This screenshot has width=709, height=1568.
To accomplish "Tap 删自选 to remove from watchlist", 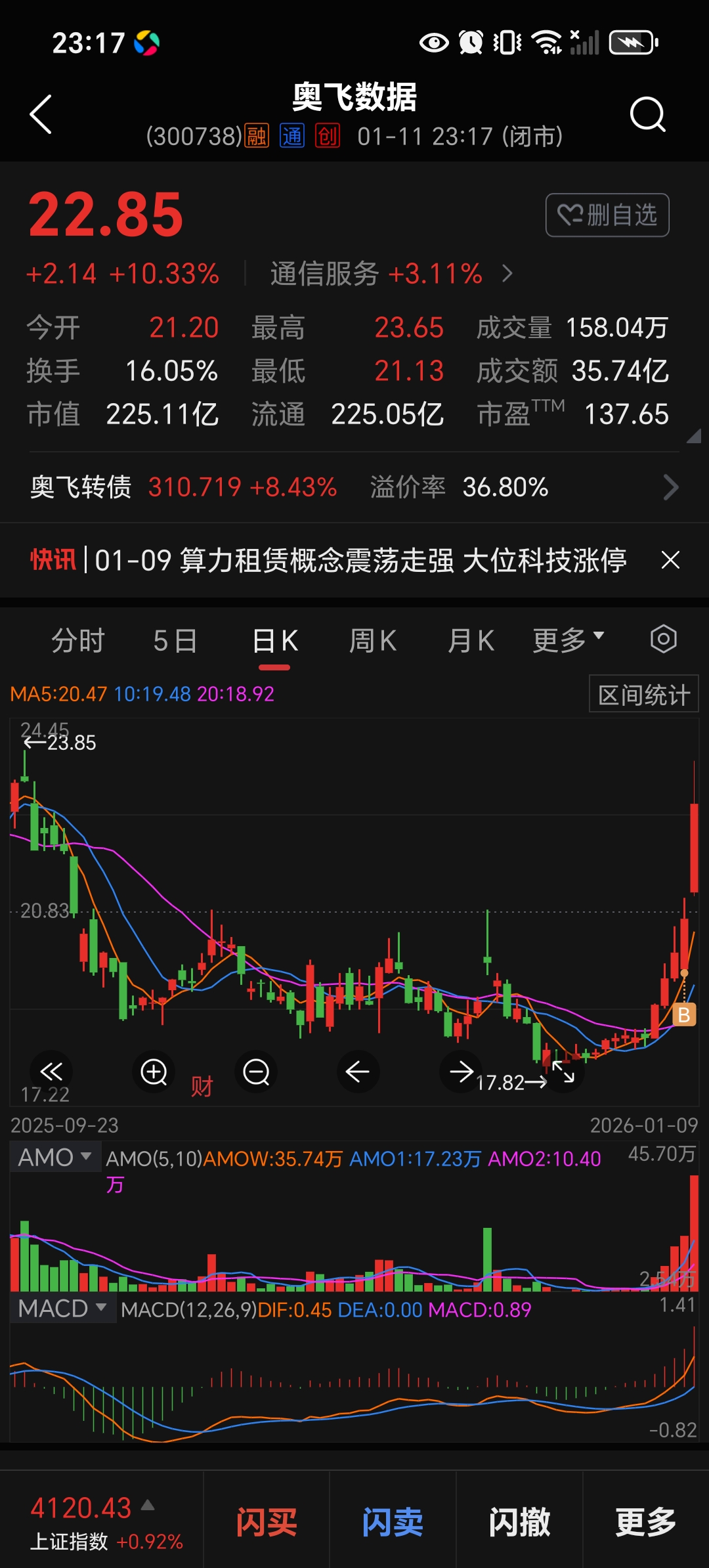I will pyautogui.click(x=607, y=215).
